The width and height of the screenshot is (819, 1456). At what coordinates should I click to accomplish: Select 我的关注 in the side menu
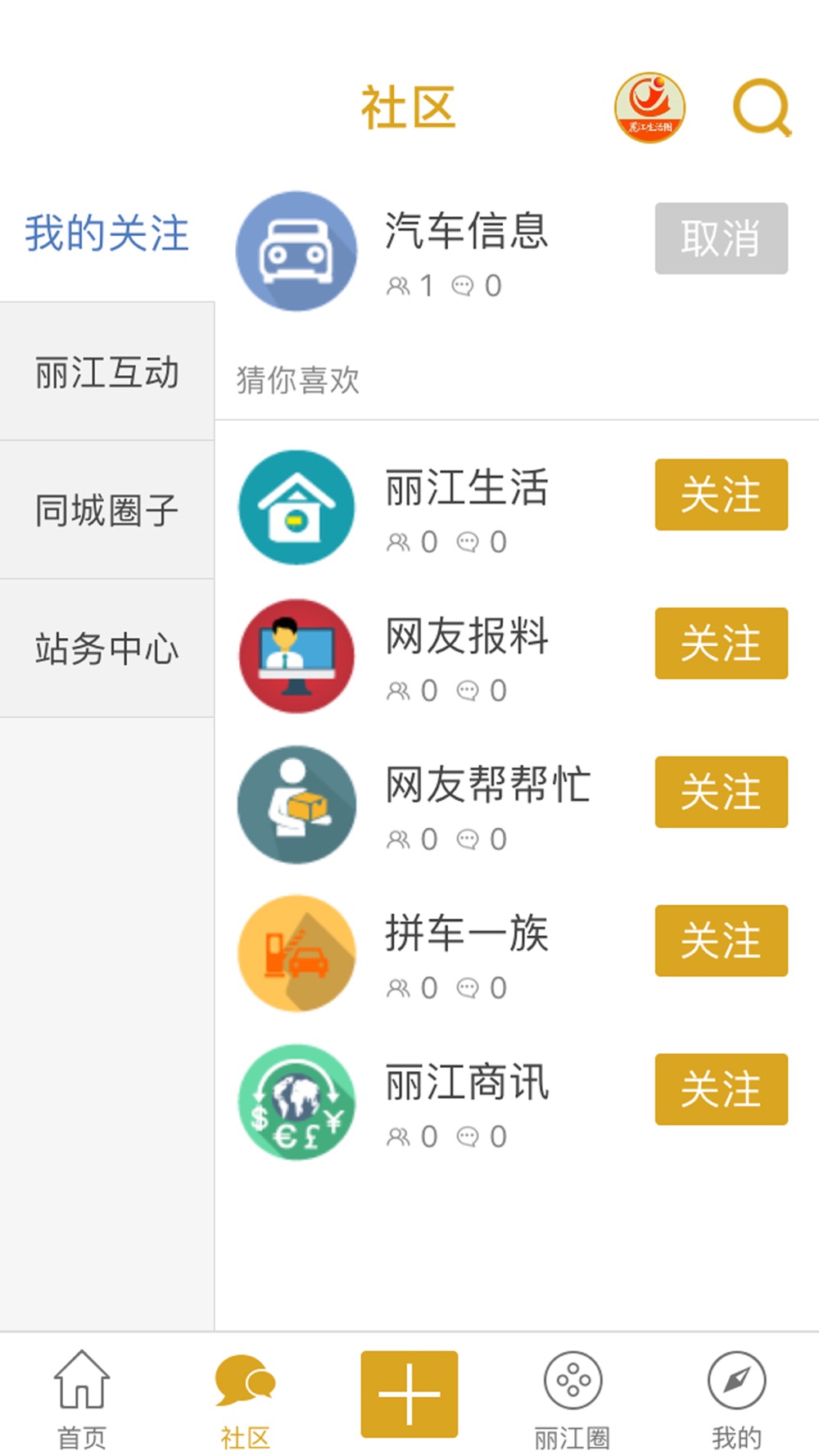(x=107, y=233)
